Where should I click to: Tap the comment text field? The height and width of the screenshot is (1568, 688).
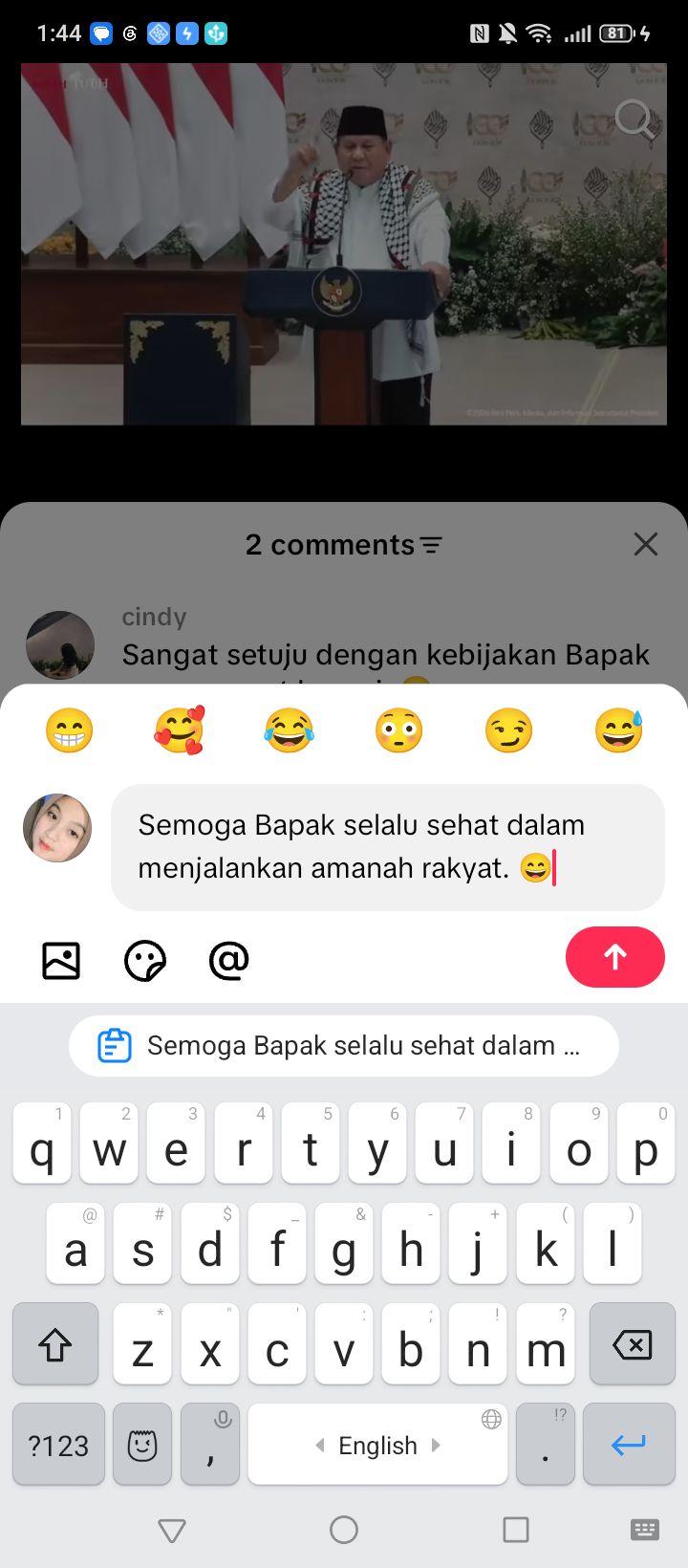[x=388, y=847]
